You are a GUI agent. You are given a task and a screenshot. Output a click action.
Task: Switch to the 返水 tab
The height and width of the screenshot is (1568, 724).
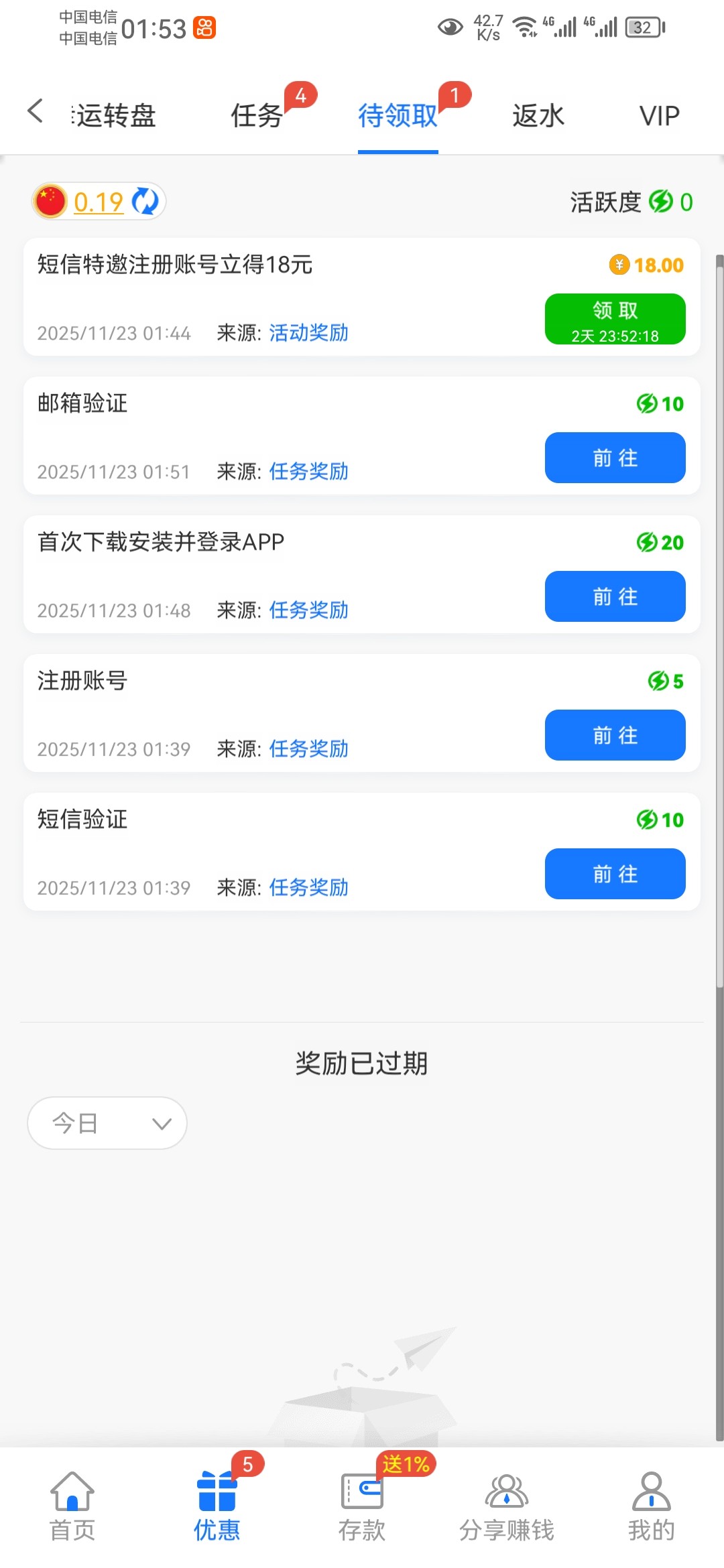tap(538, 115)
